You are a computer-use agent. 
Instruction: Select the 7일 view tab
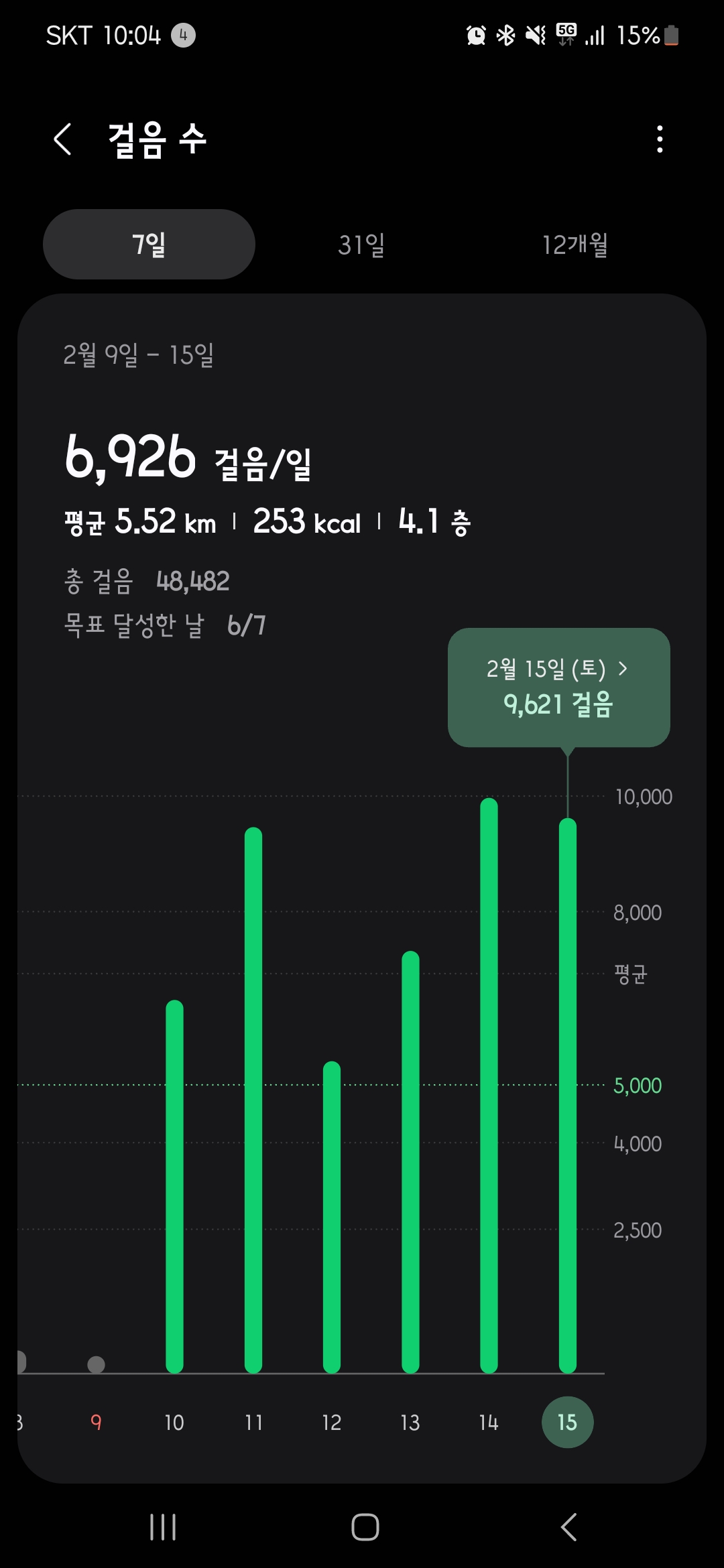point(149,245)
